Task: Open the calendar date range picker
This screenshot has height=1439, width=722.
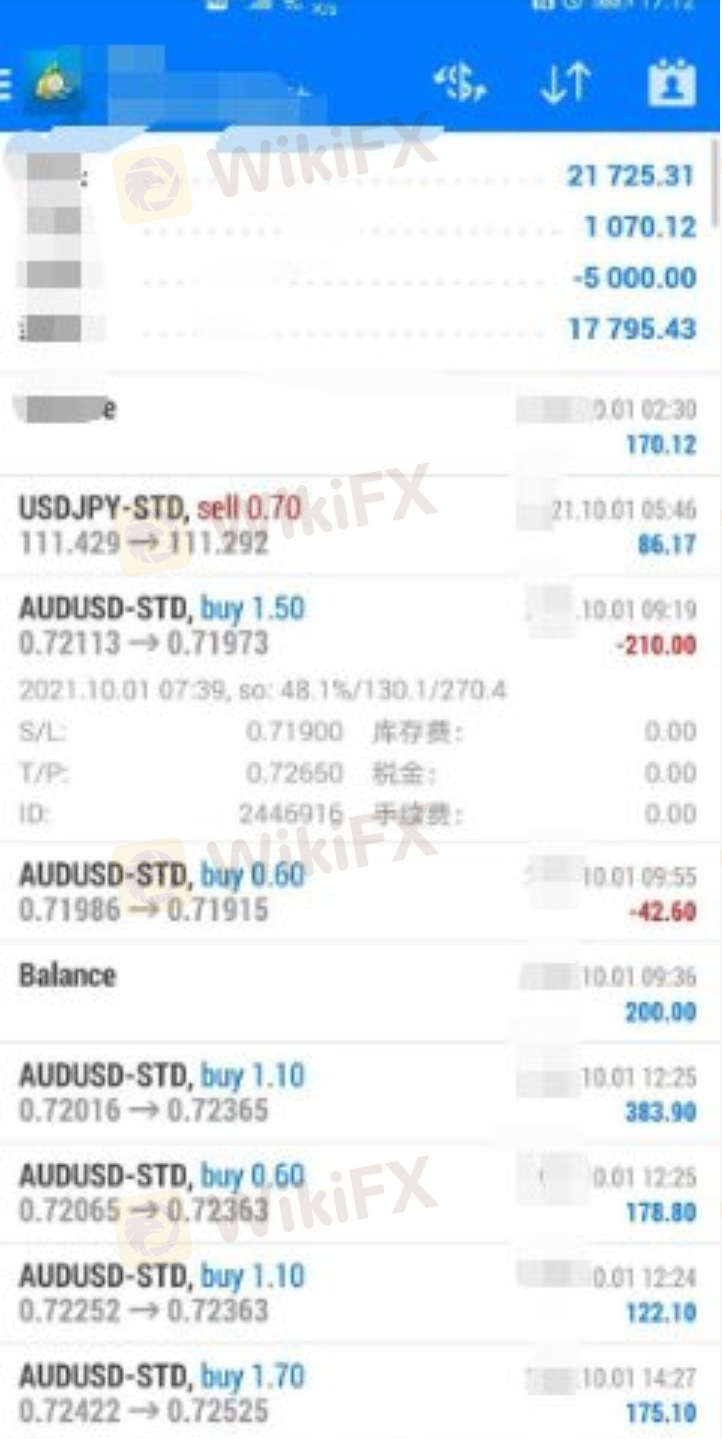Action: [x=672, y=84]
